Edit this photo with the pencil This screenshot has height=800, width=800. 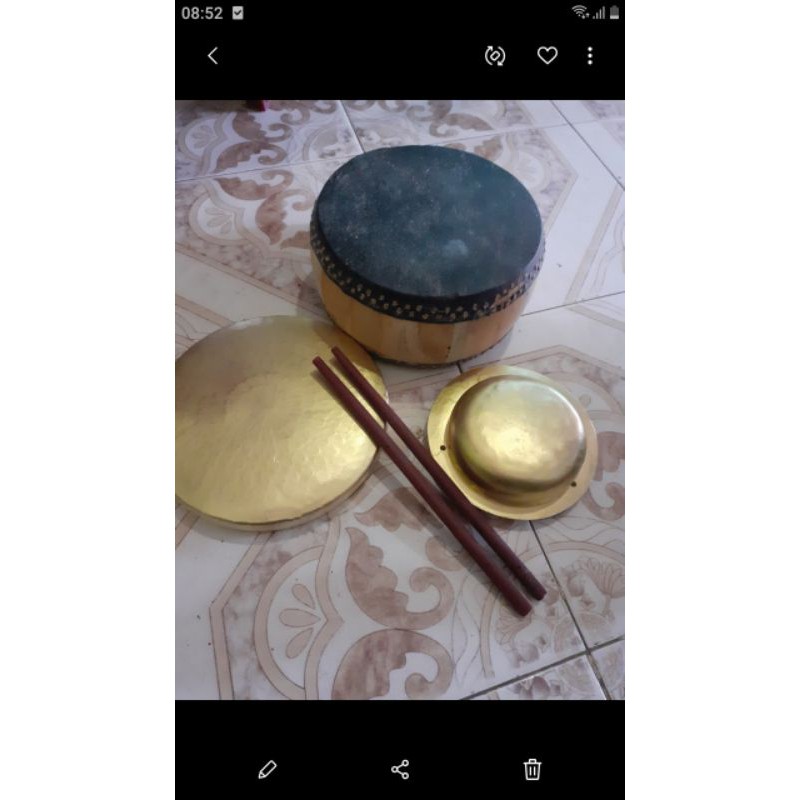[267, 769]
